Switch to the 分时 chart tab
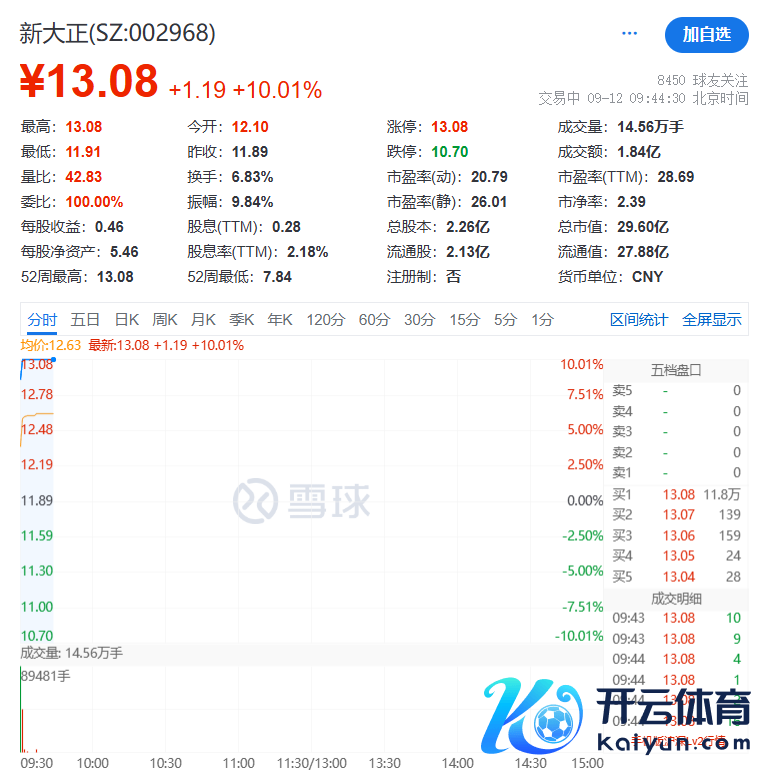766x776 pixels. (42, 320)
